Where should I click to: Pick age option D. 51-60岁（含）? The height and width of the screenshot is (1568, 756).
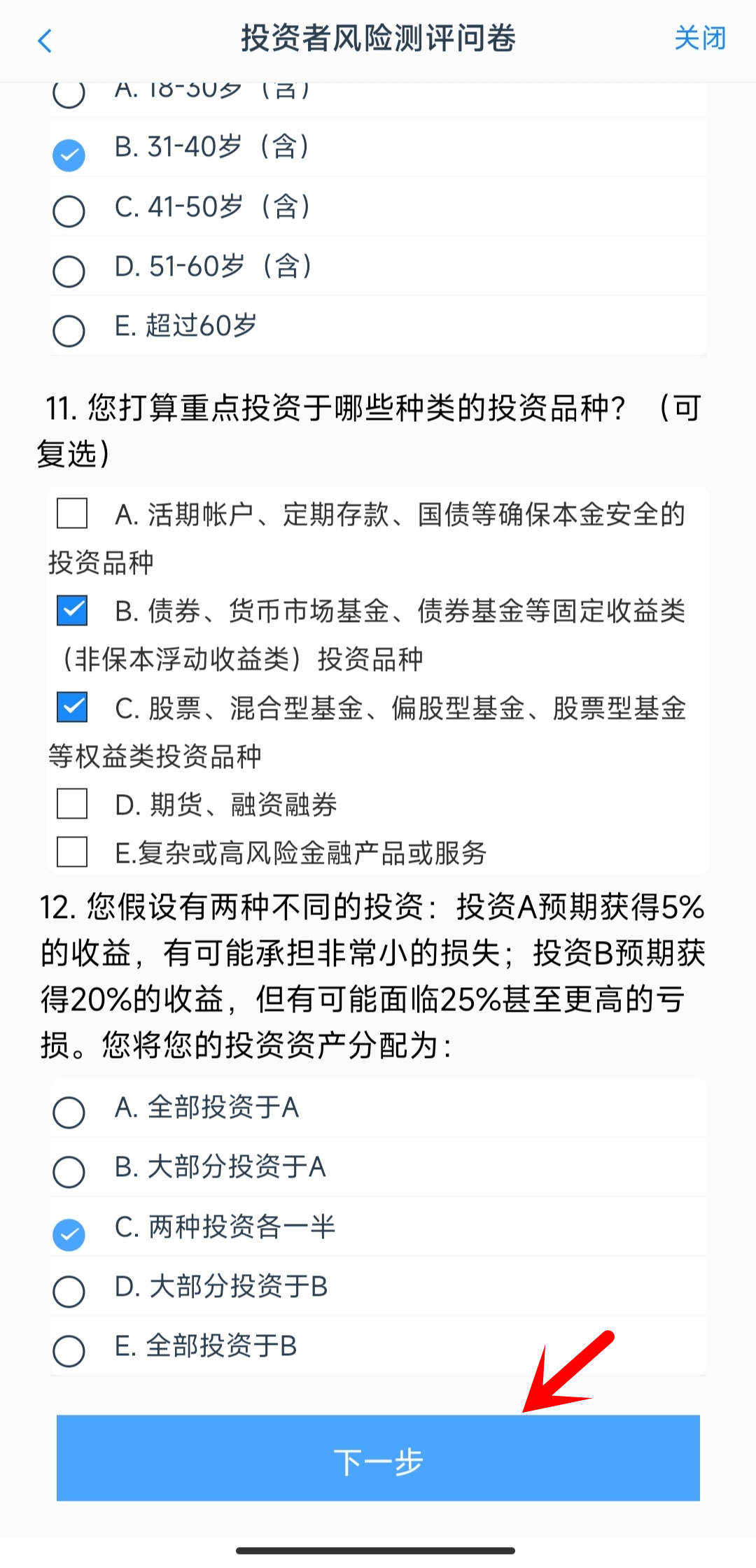click(69, 271)
